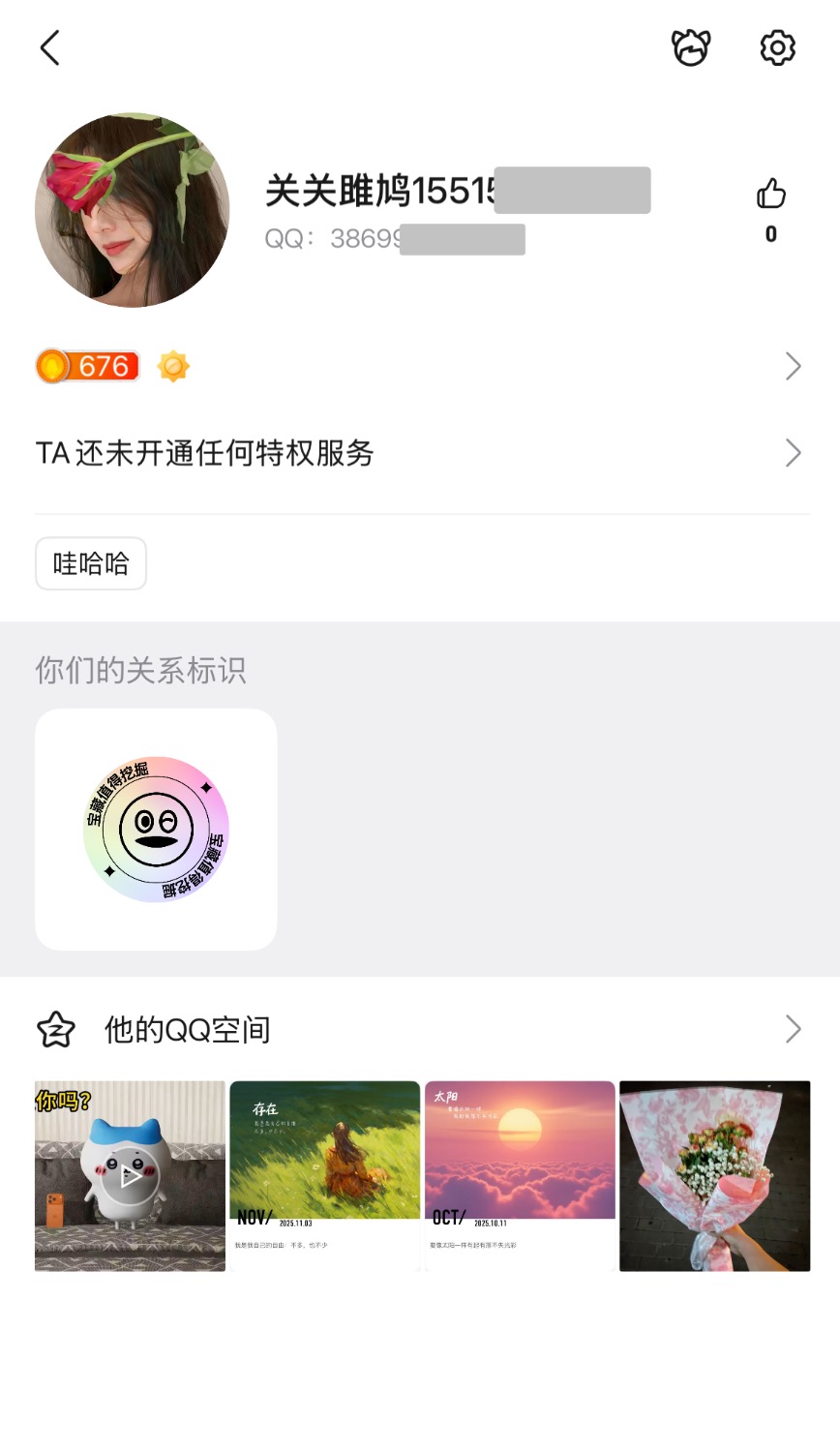Open the NOV 存在 green field photo
Screen dimensions: 840x1452
[325, 1176]
